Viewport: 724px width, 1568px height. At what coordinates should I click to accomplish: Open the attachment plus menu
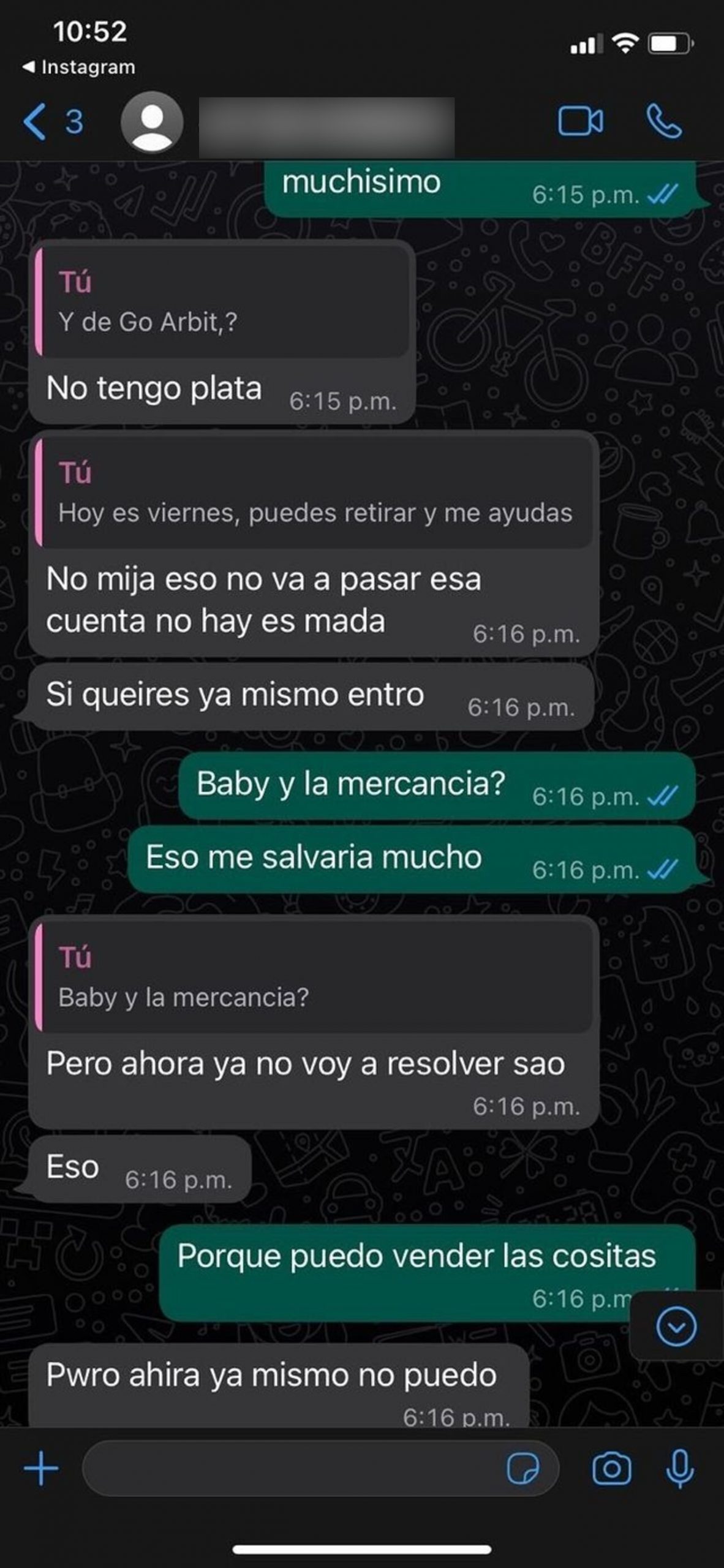(x=41, y=1468)
